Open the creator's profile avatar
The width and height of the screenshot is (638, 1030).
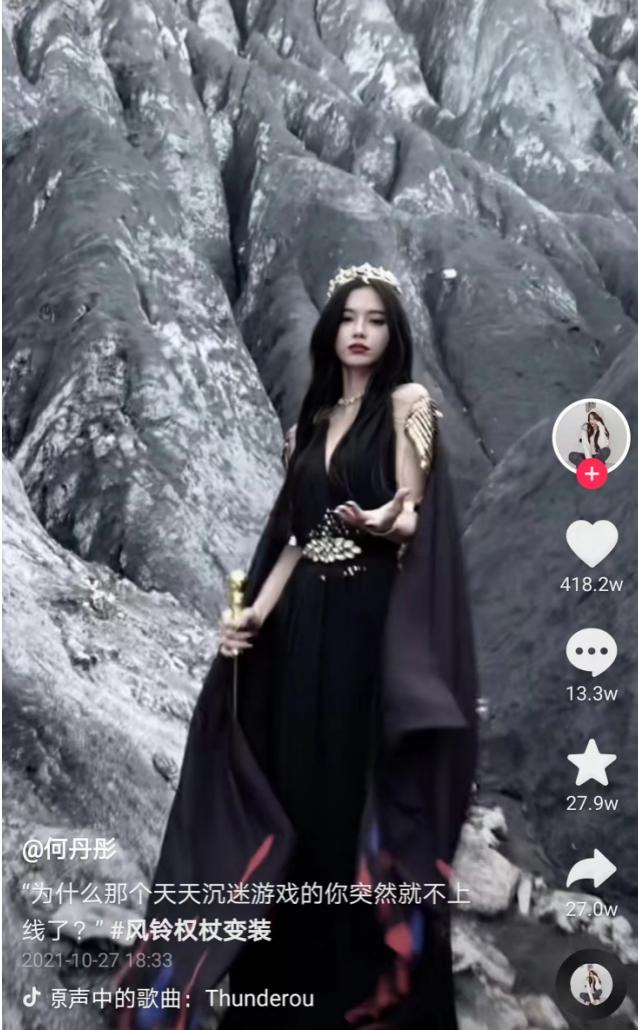pos(591,436)
